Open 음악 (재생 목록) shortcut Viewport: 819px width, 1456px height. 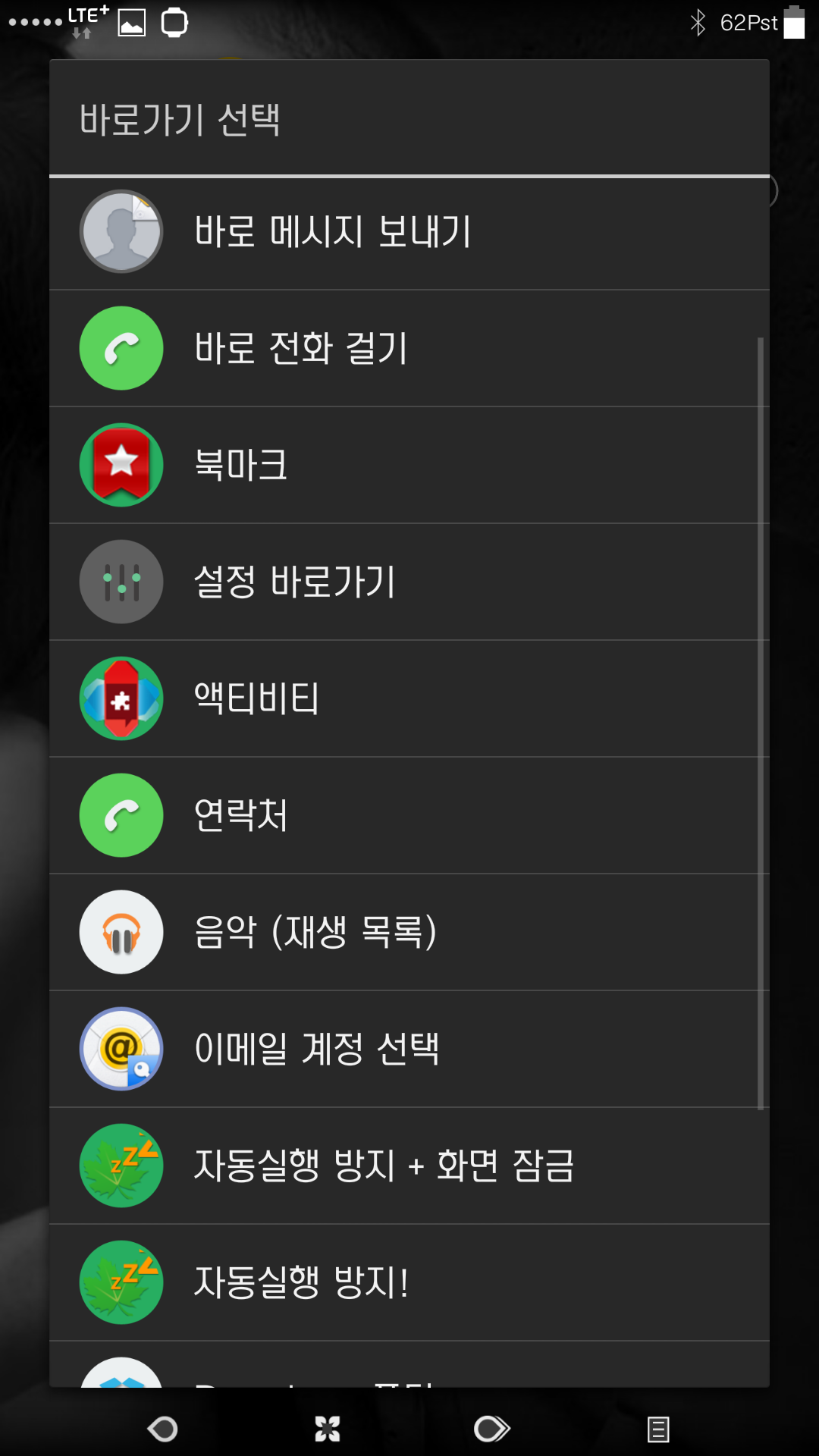[409, 933]
